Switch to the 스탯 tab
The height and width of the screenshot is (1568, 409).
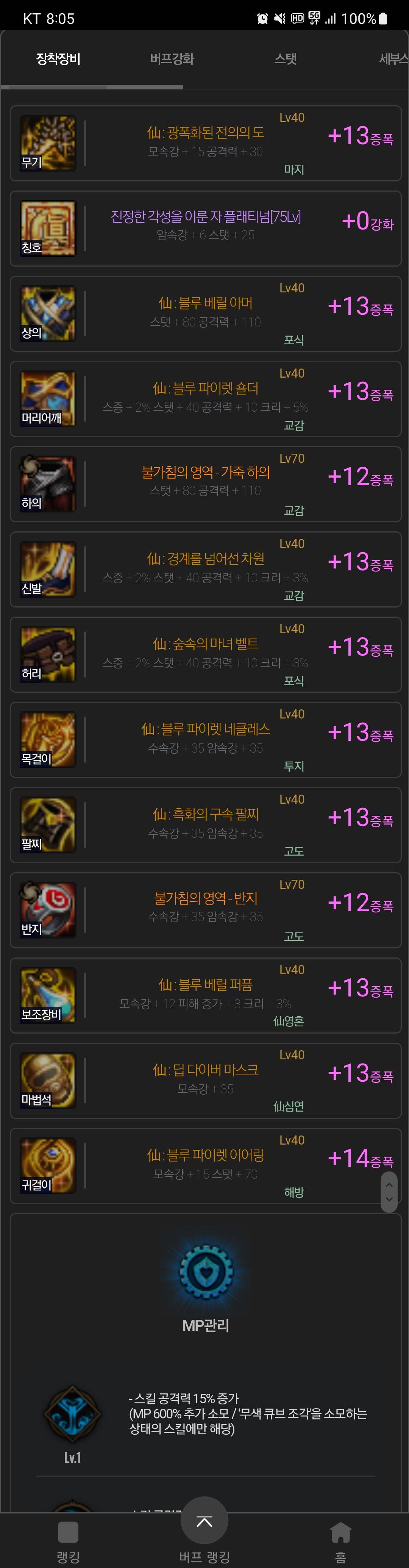[286, 59]
